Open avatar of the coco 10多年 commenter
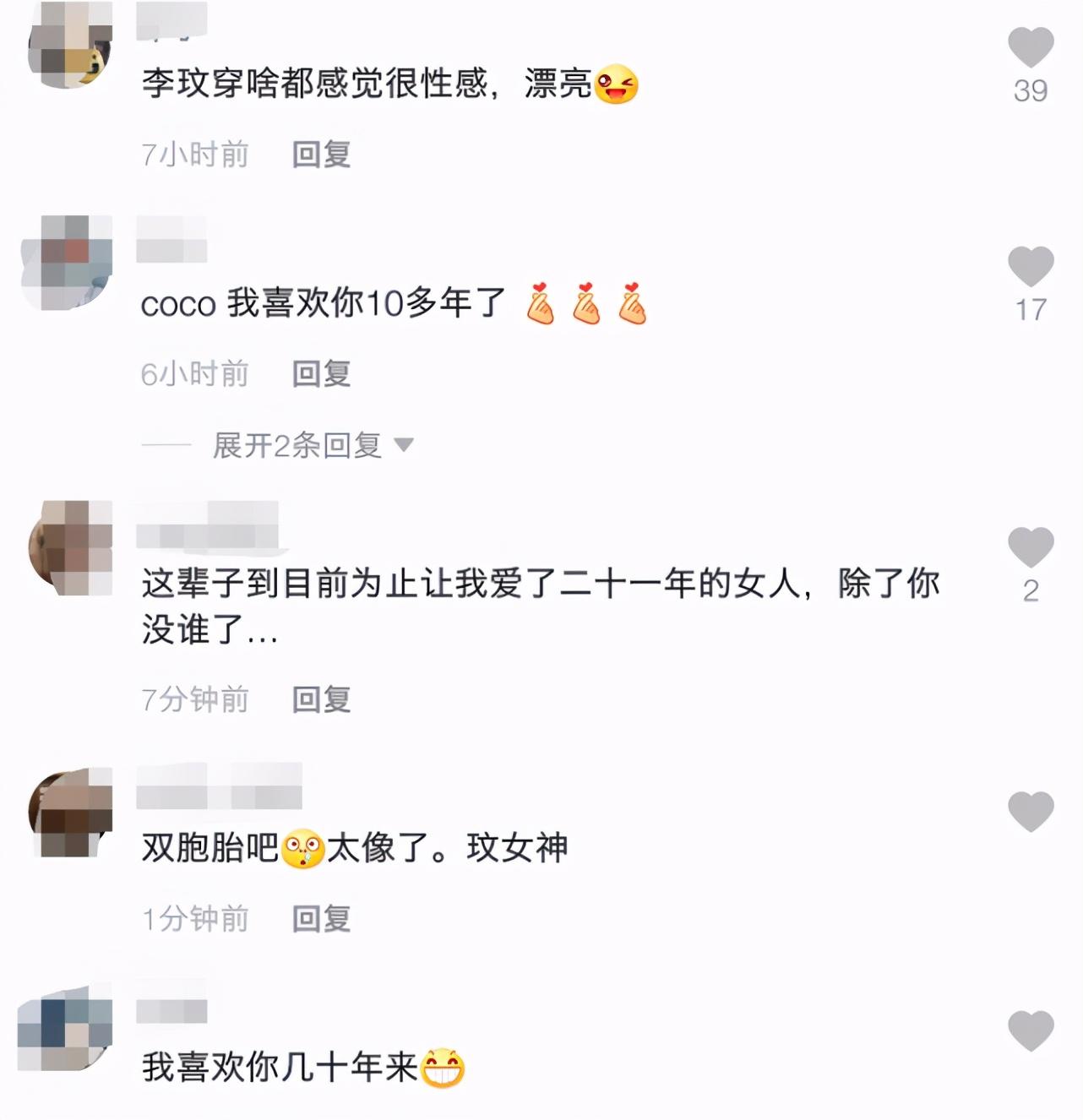Screen dimensions: 1083x1120 pos(68,261)
